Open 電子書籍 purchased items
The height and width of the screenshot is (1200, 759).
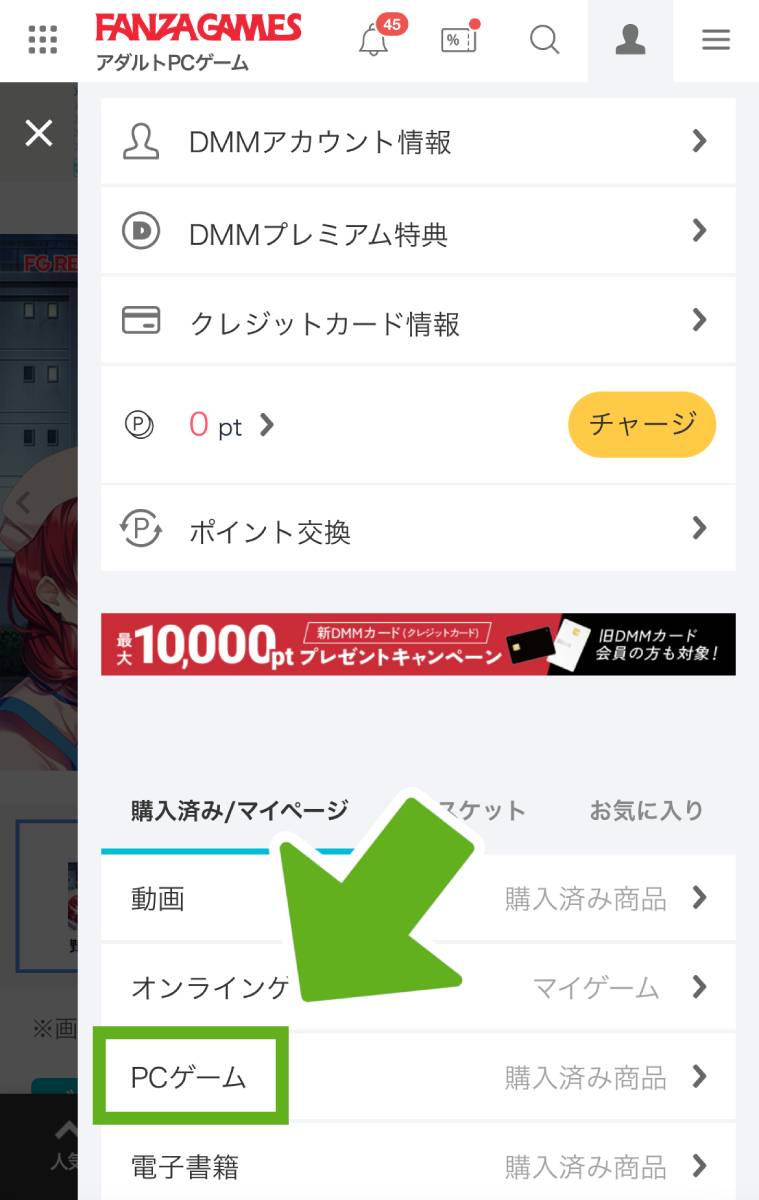tap(418, 1165)
